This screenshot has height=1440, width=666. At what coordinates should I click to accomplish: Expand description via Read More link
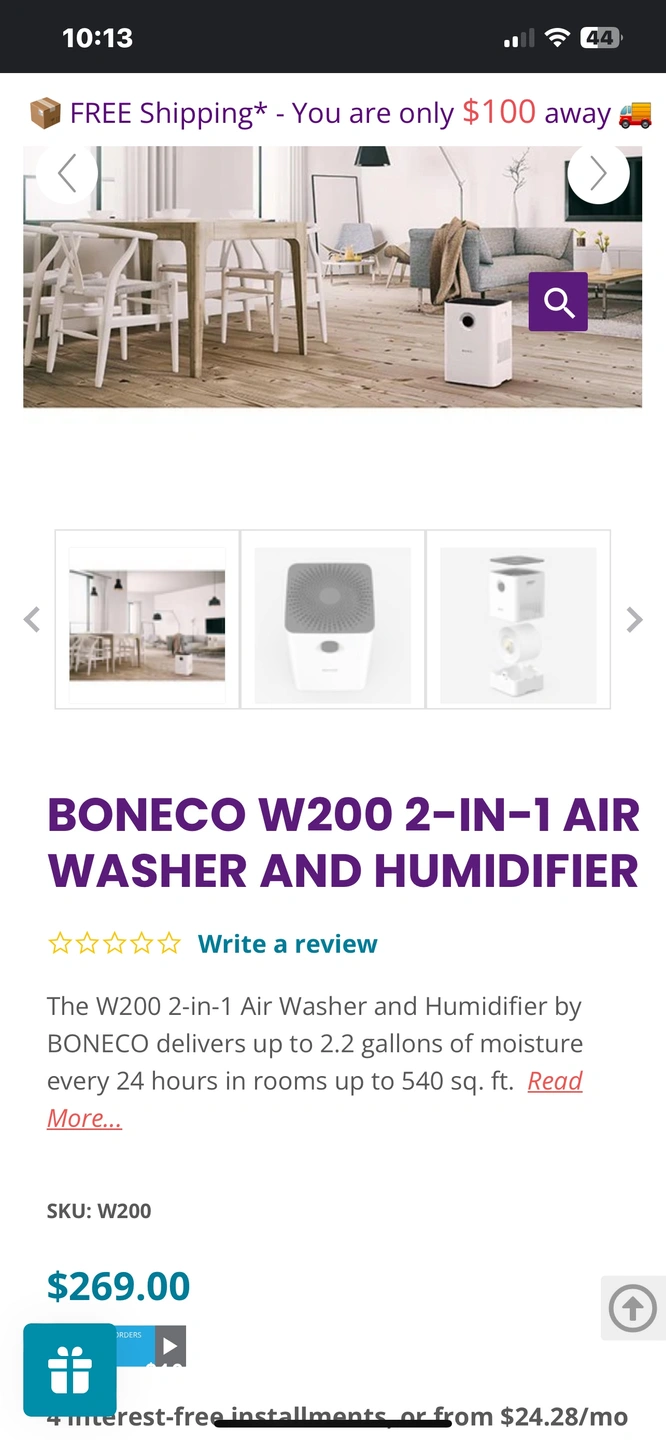(x=554, y=1081)
